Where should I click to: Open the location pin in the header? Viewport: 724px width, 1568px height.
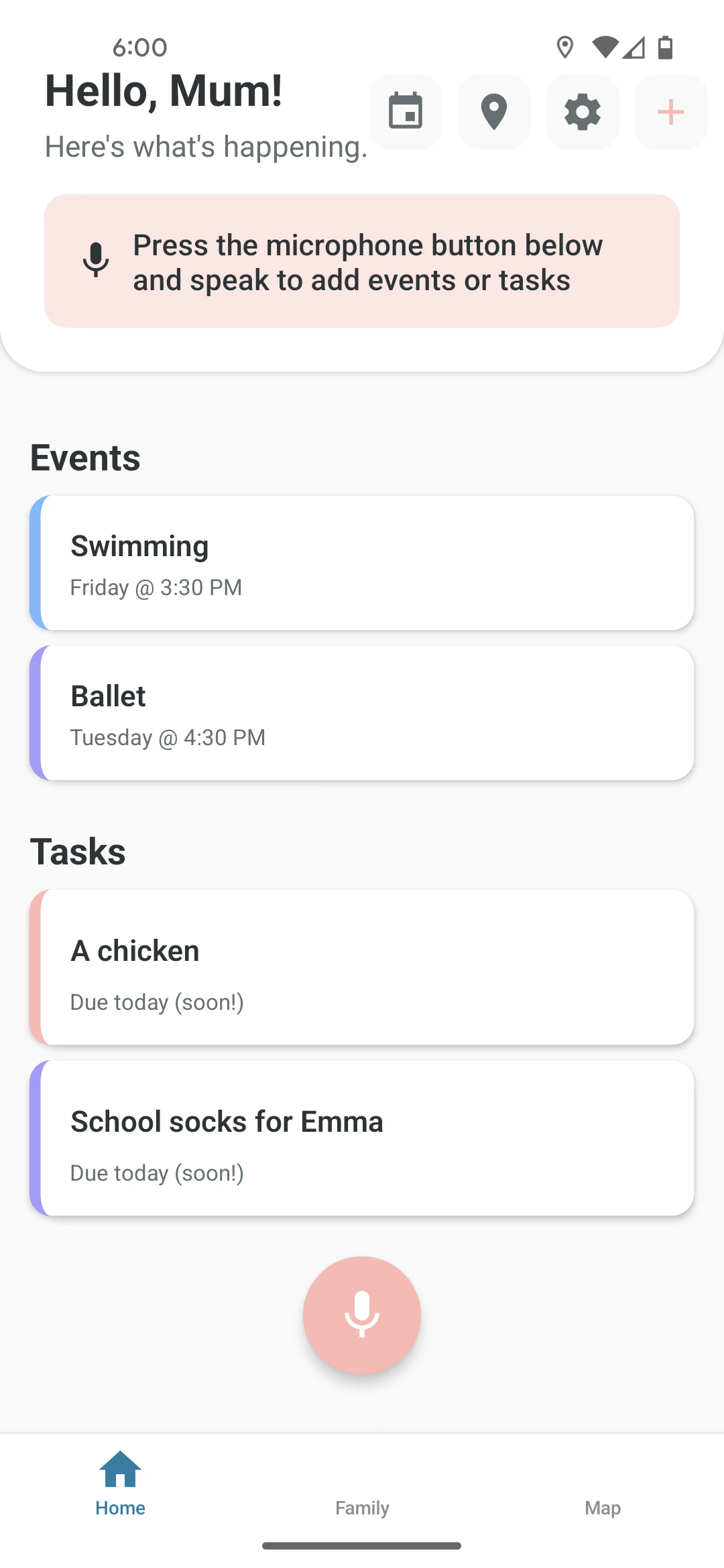tap(494, 111)
